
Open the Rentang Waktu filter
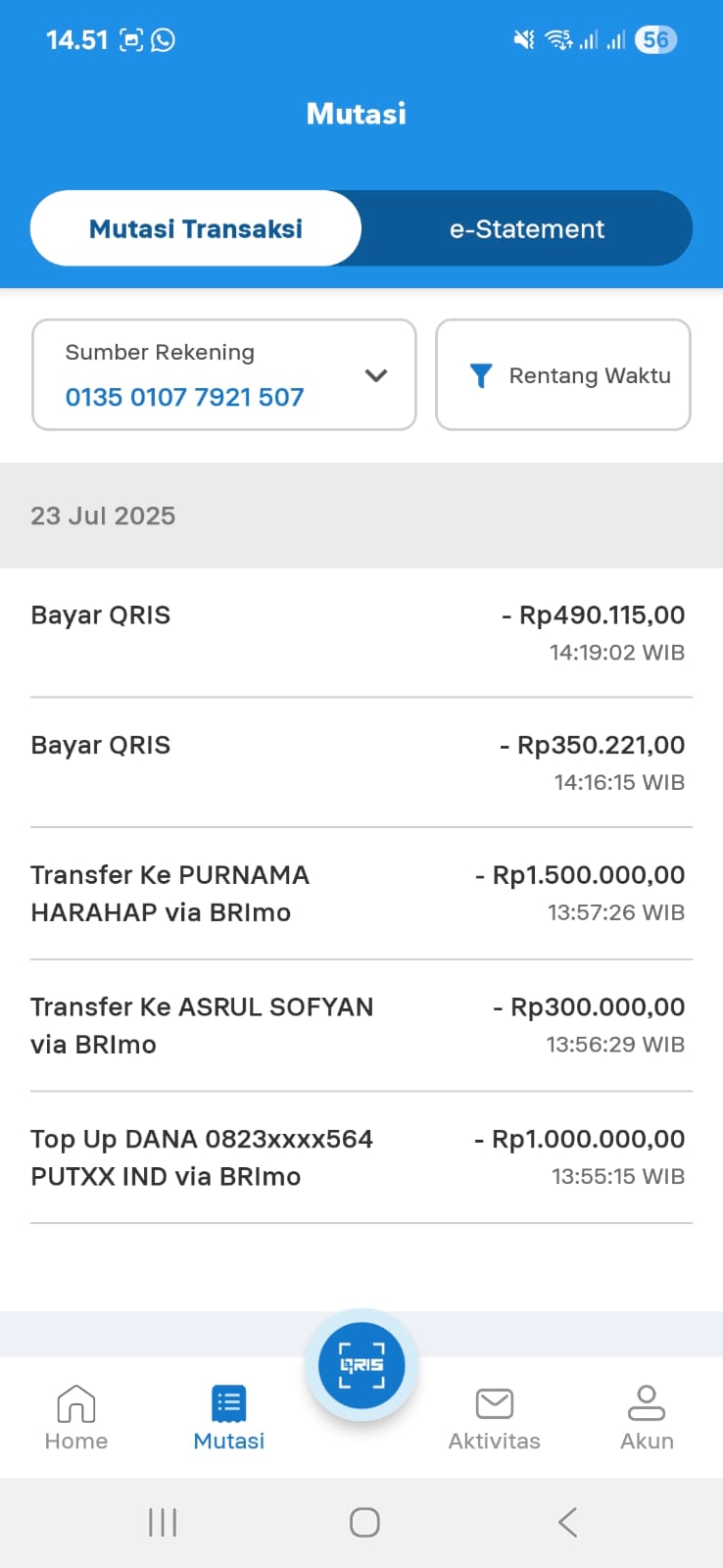point(563,374)
